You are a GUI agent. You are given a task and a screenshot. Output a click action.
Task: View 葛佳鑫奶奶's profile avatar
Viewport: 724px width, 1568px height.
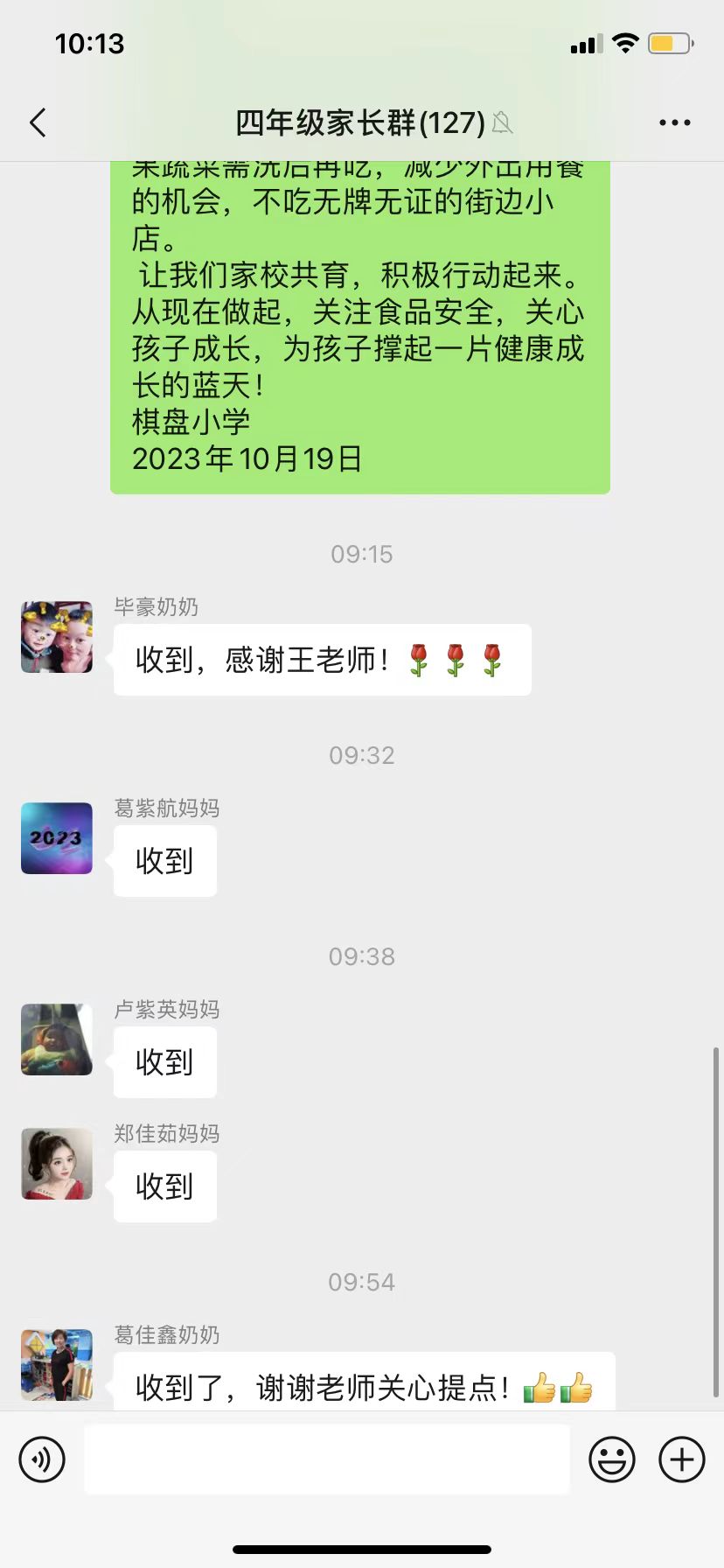coord(57,1365)
